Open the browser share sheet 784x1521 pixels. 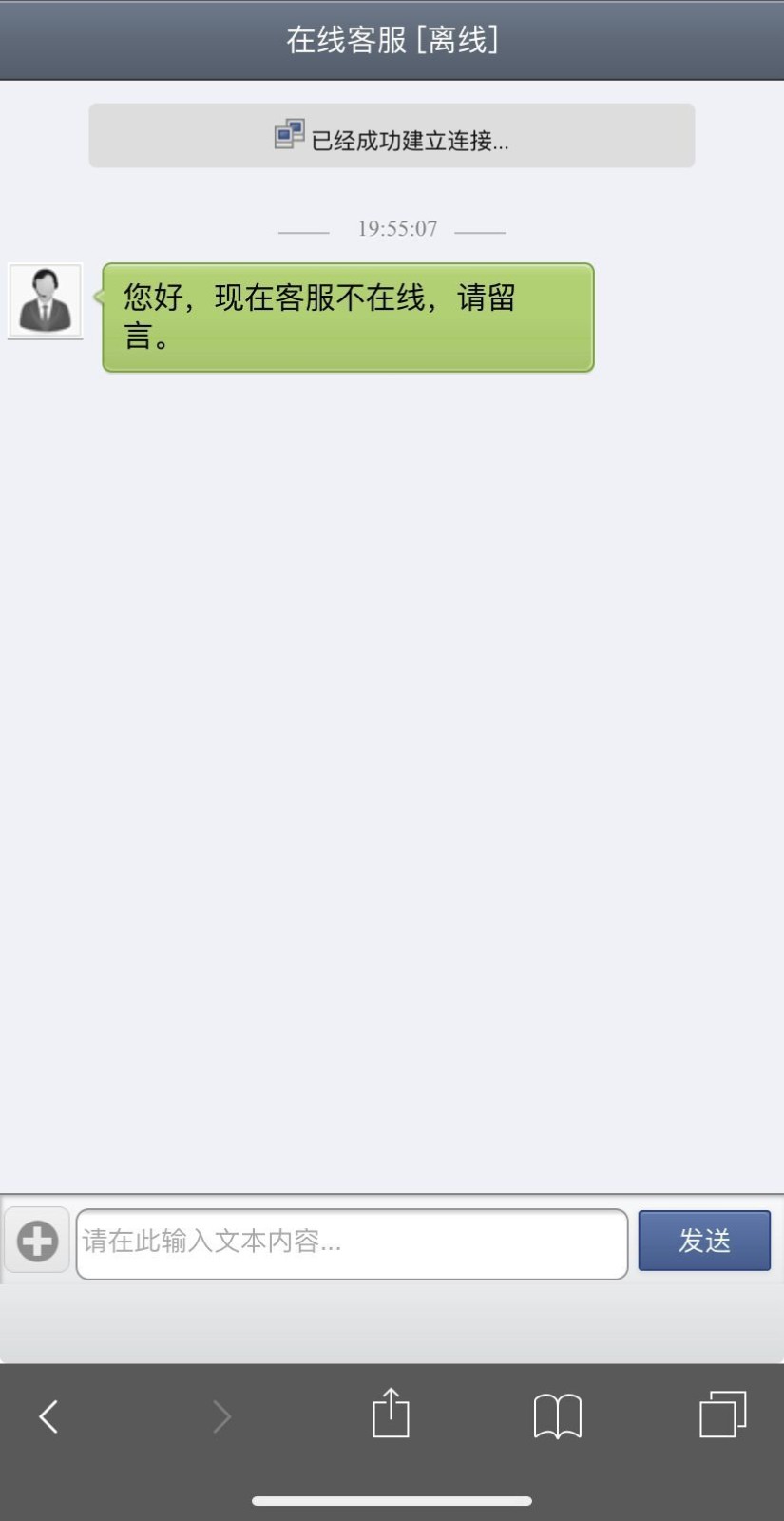tap(391, 1414)
